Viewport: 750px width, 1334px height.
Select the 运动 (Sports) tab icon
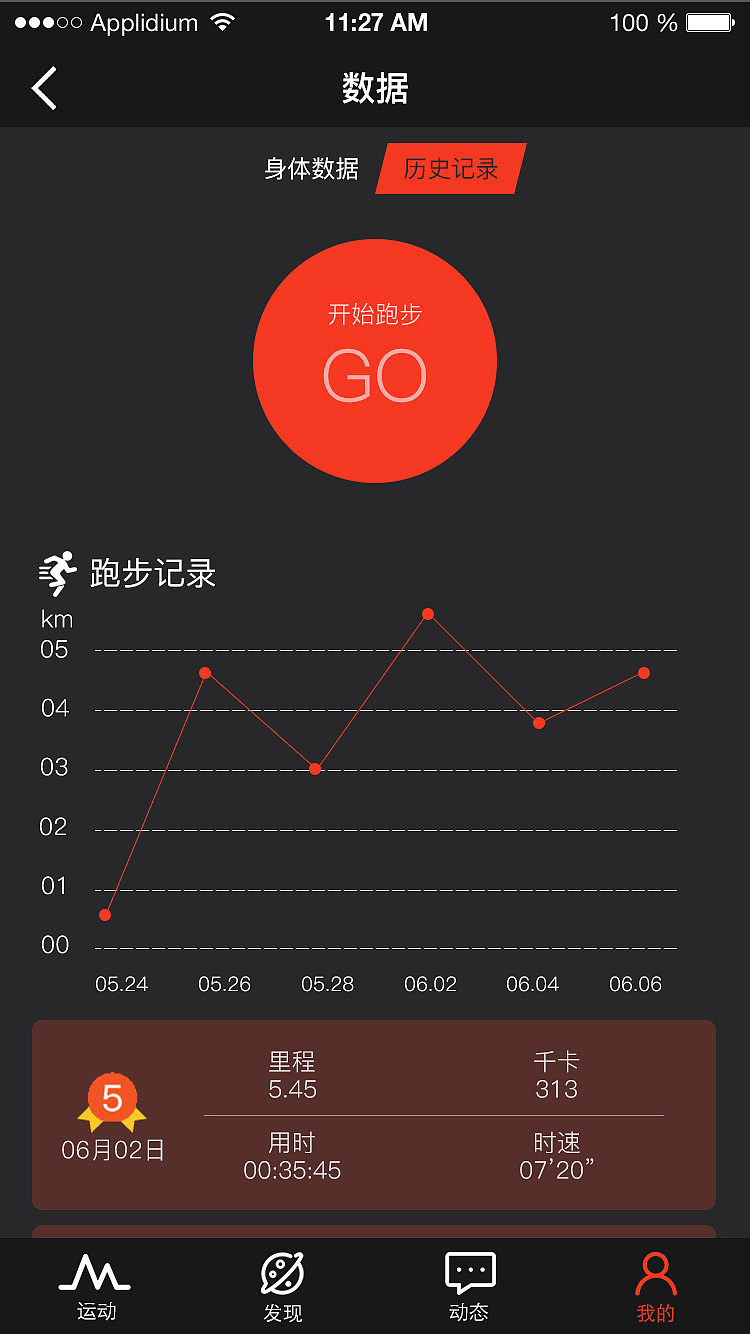point(93,1274)
